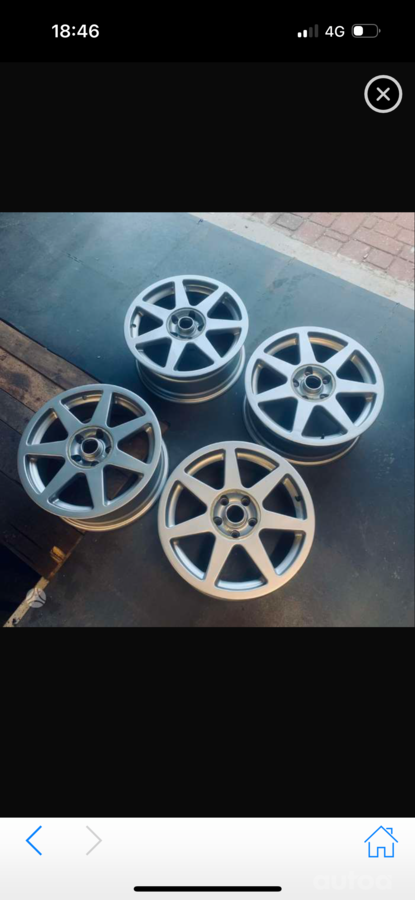This screenshot has height=900, width=415.
Task: Go back with the left arrow
Action: click(x=34, y=841)
